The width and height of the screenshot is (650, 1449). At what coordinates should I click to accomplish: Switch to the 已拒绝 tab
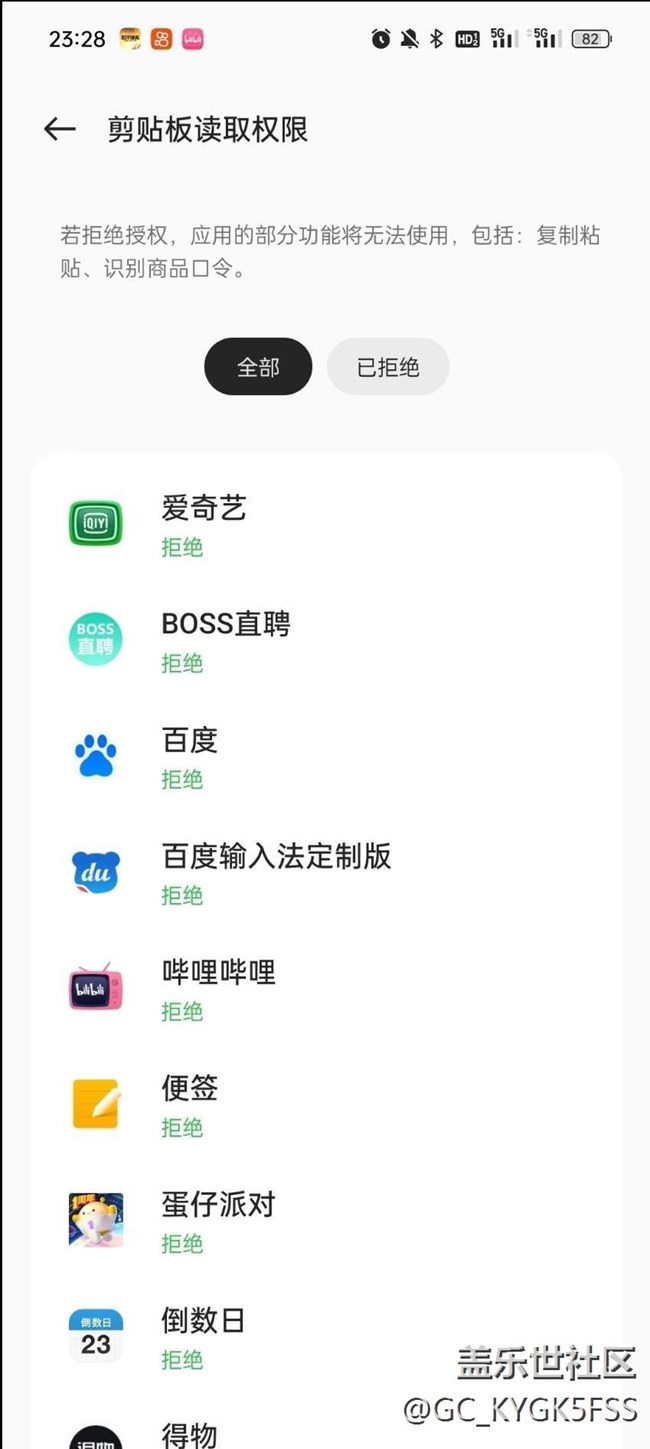388,367
